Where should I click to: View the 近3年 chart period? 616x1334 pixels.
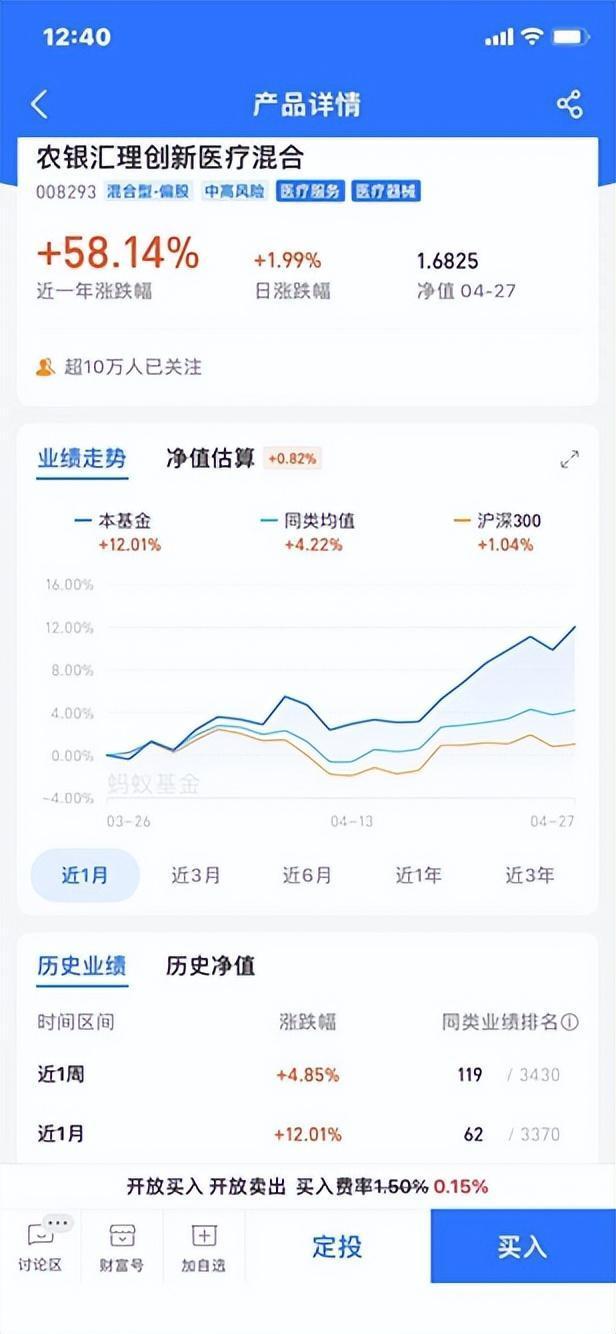[529, 875]
